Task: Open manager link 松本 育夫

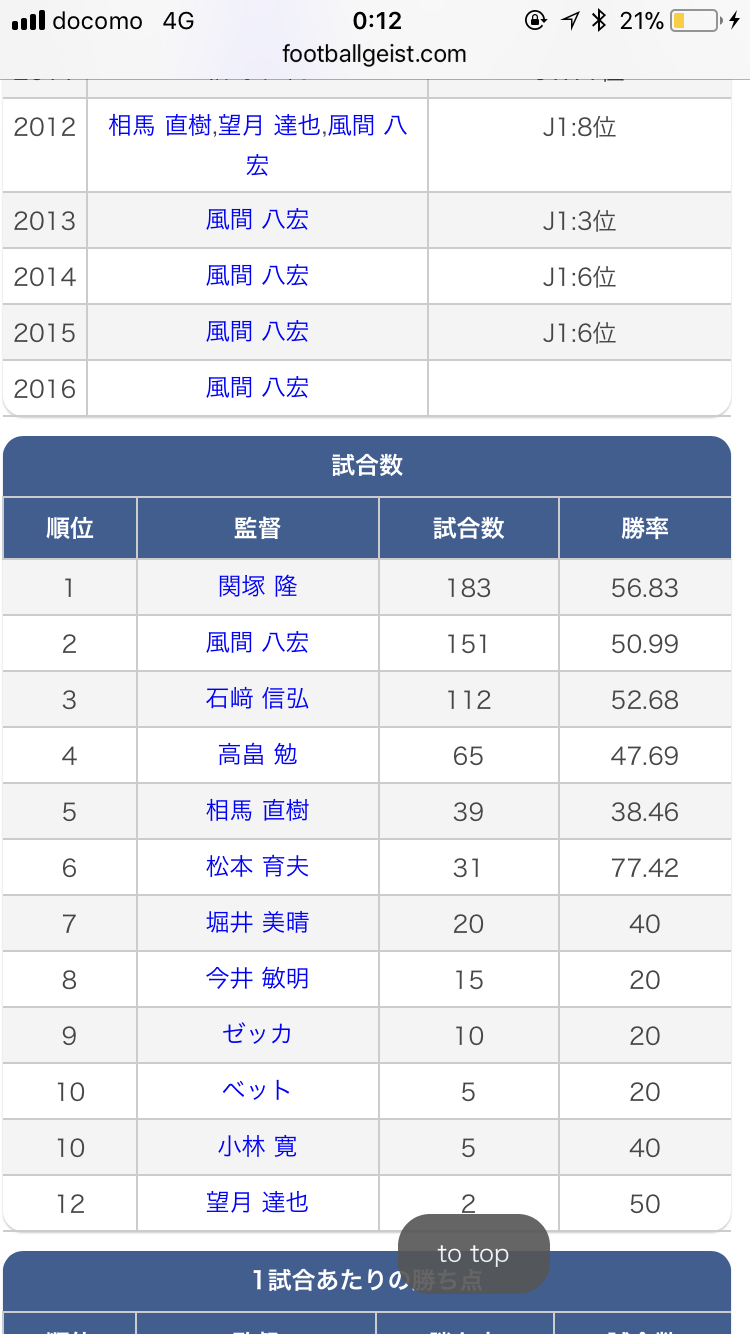Action: pos(258,867)
